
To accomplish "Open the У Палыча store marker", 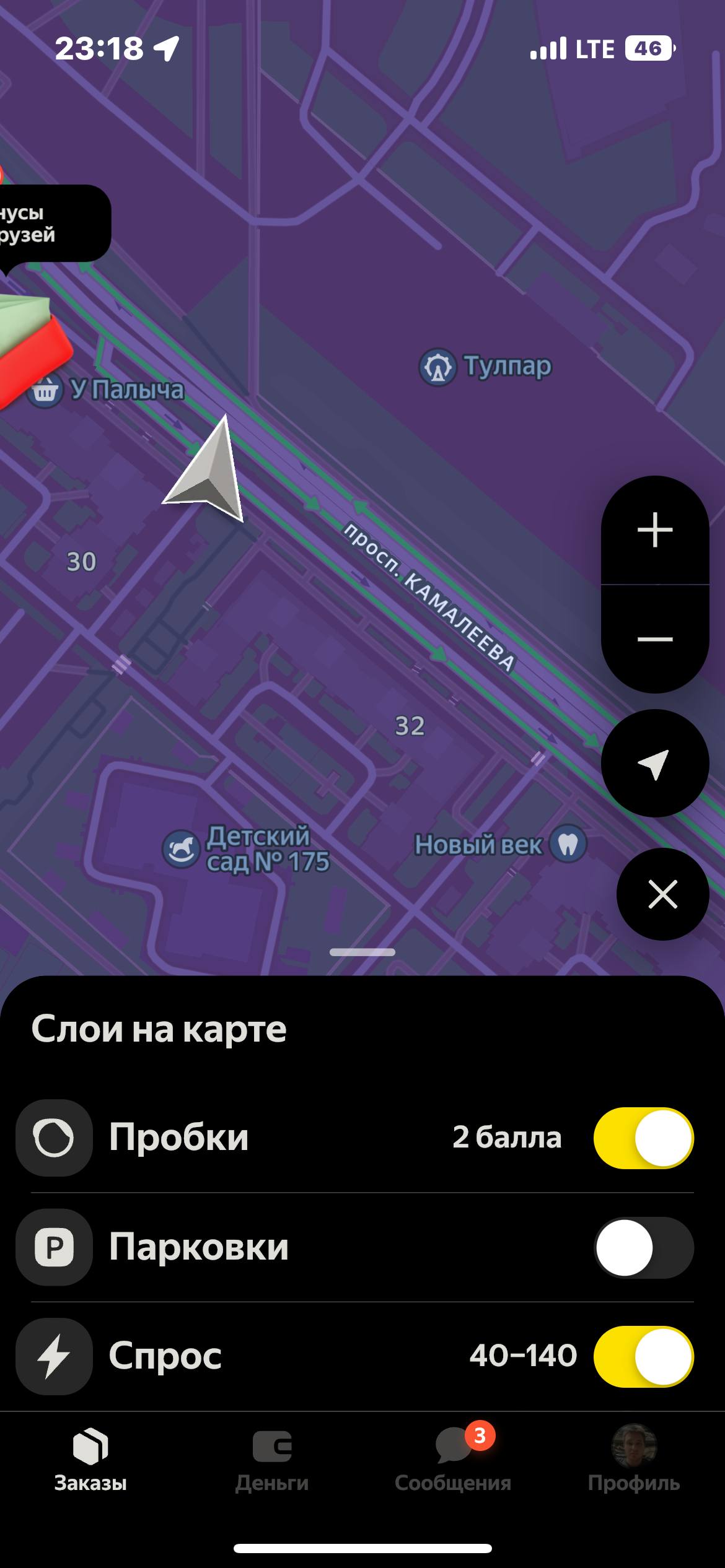I will tap(45, 391).
